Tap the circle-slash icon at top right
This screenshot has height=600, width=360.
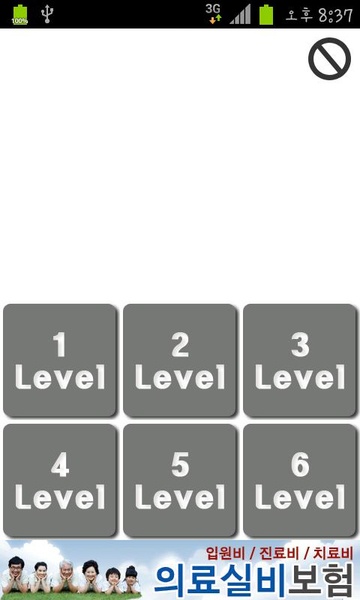[329, 59]
